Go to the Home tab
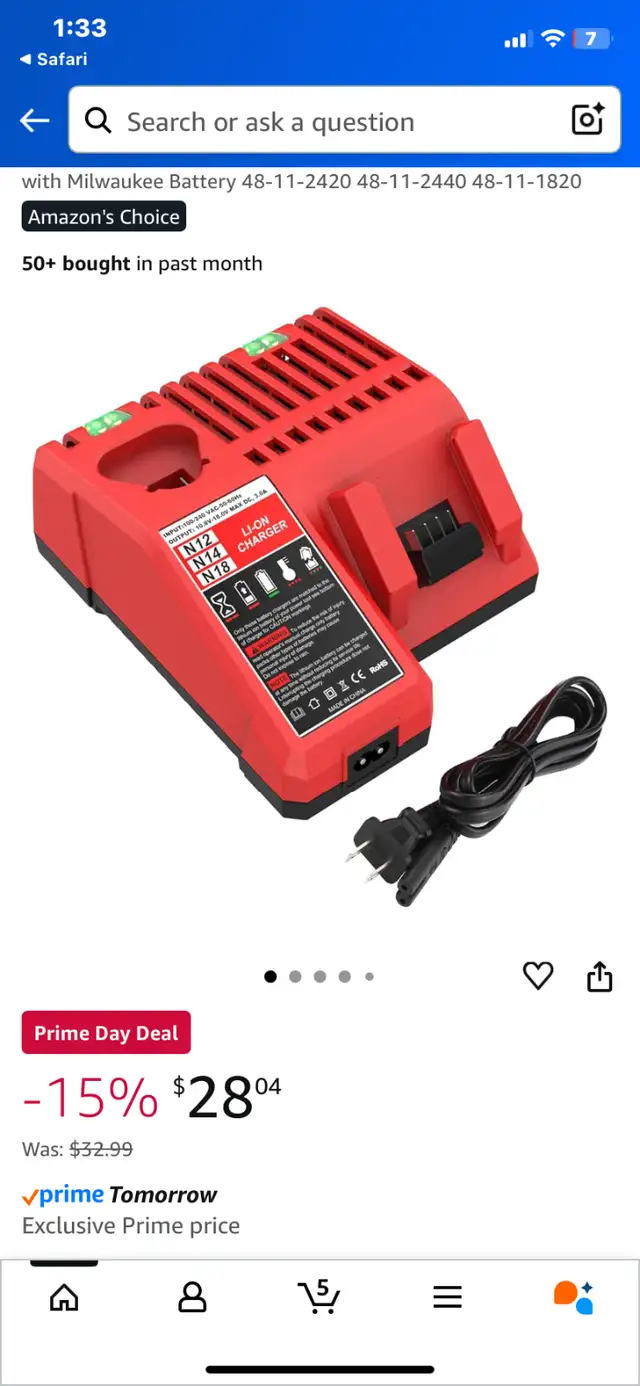 coord(64,1297)
